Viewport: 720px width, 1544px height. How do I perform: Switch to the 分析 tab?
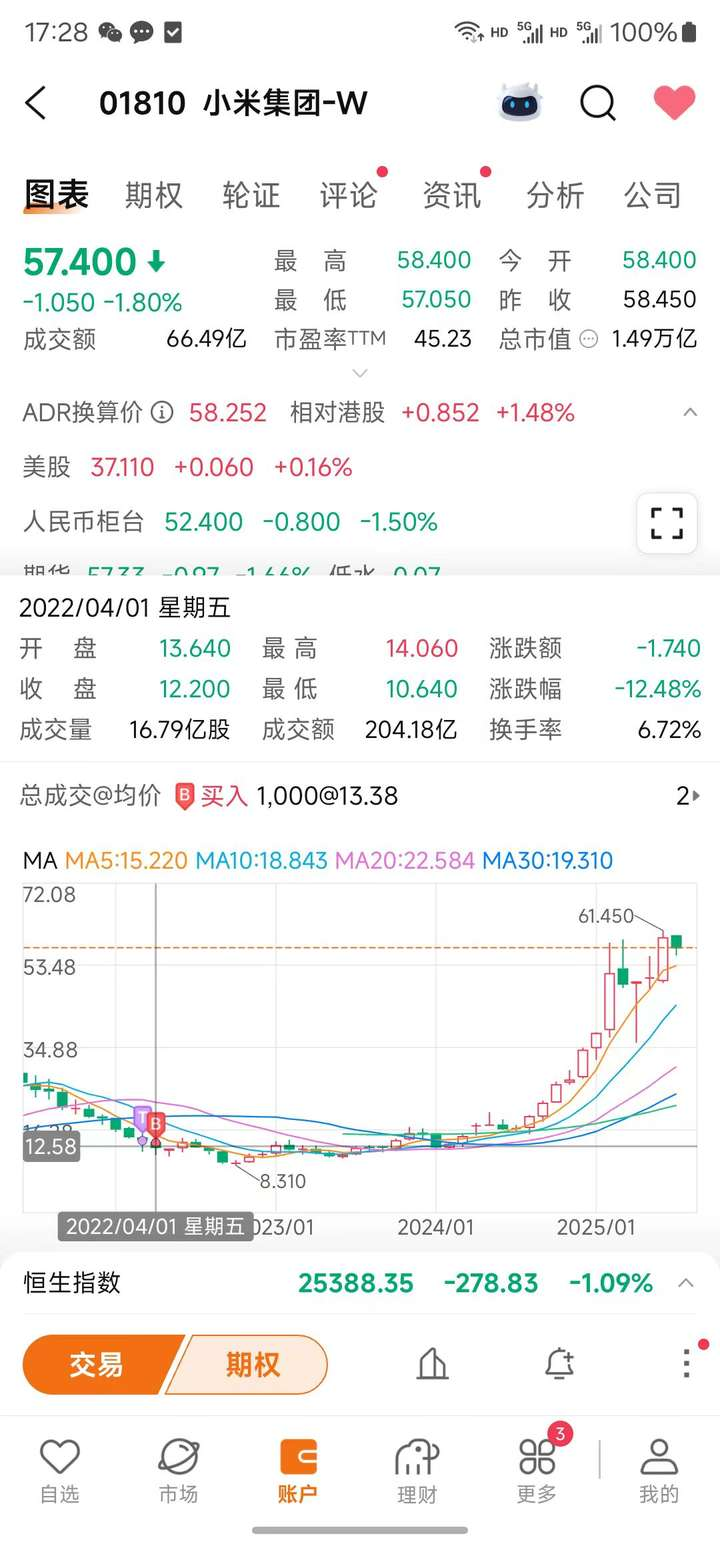point(555,195)
